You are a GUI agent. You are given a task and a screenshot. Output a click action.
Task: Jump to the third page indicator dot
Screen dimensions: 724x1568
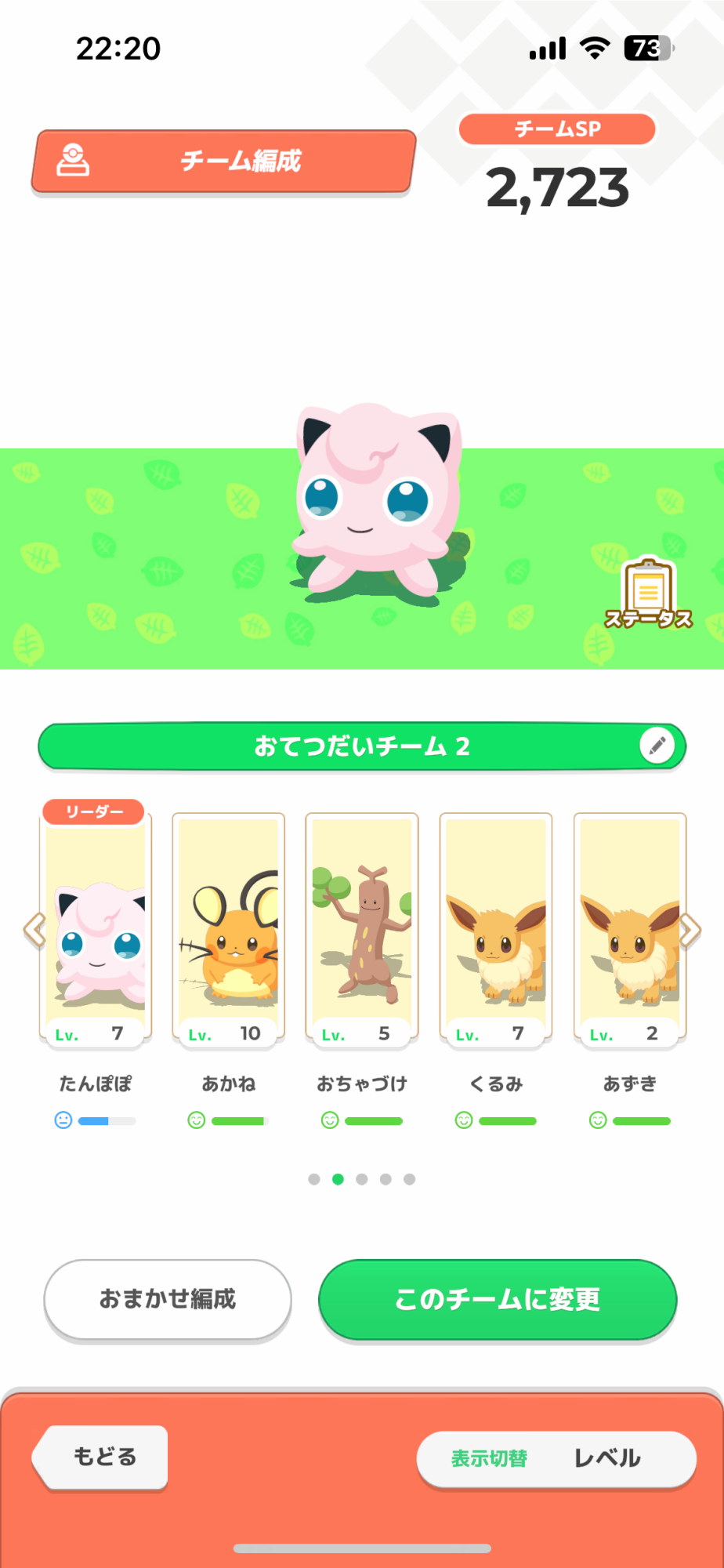point(362,1179)
